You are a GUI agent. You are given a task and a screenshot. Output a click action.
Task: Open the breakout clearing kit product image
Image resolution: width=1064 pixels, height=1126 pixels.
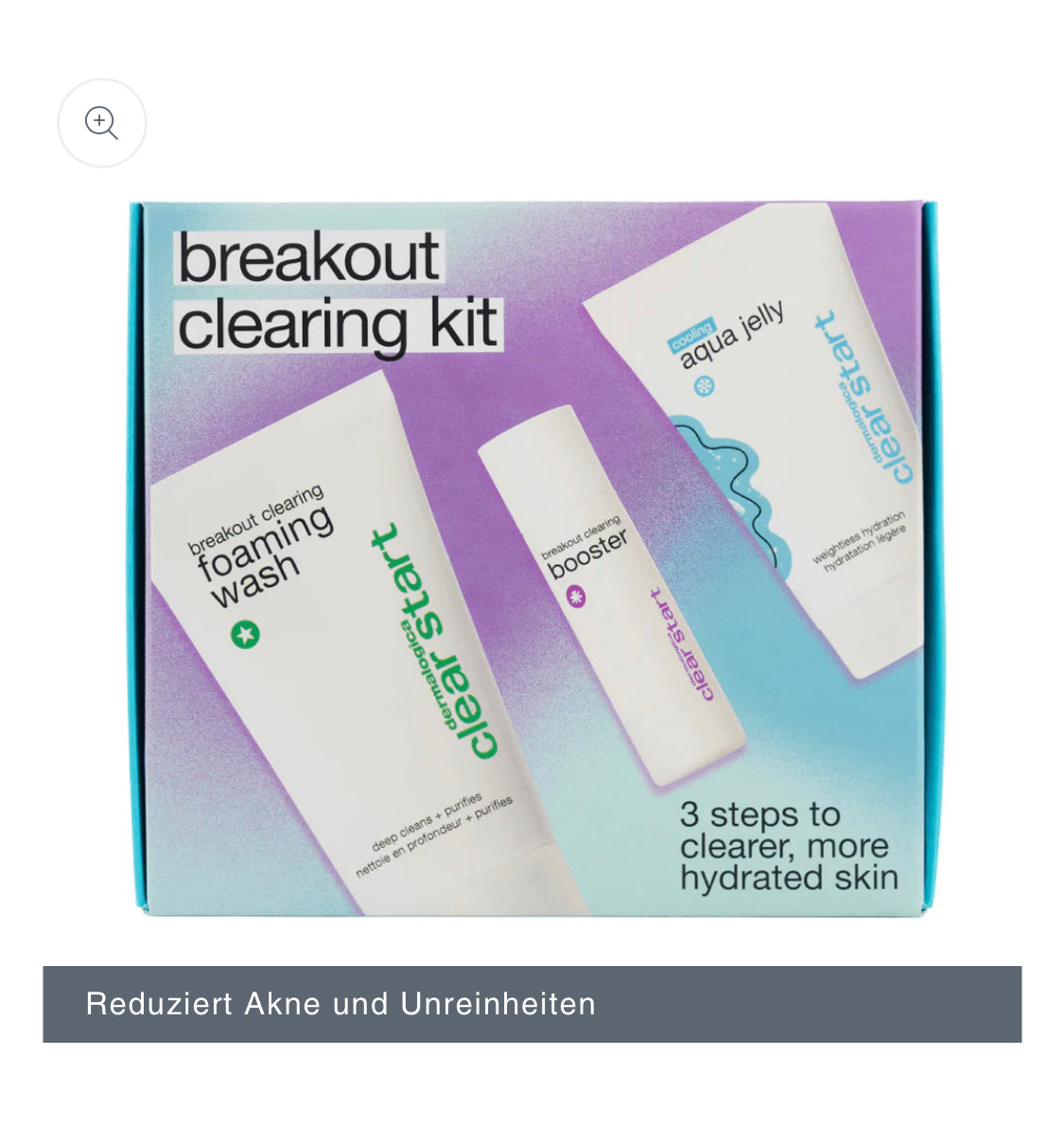point(532,558)
